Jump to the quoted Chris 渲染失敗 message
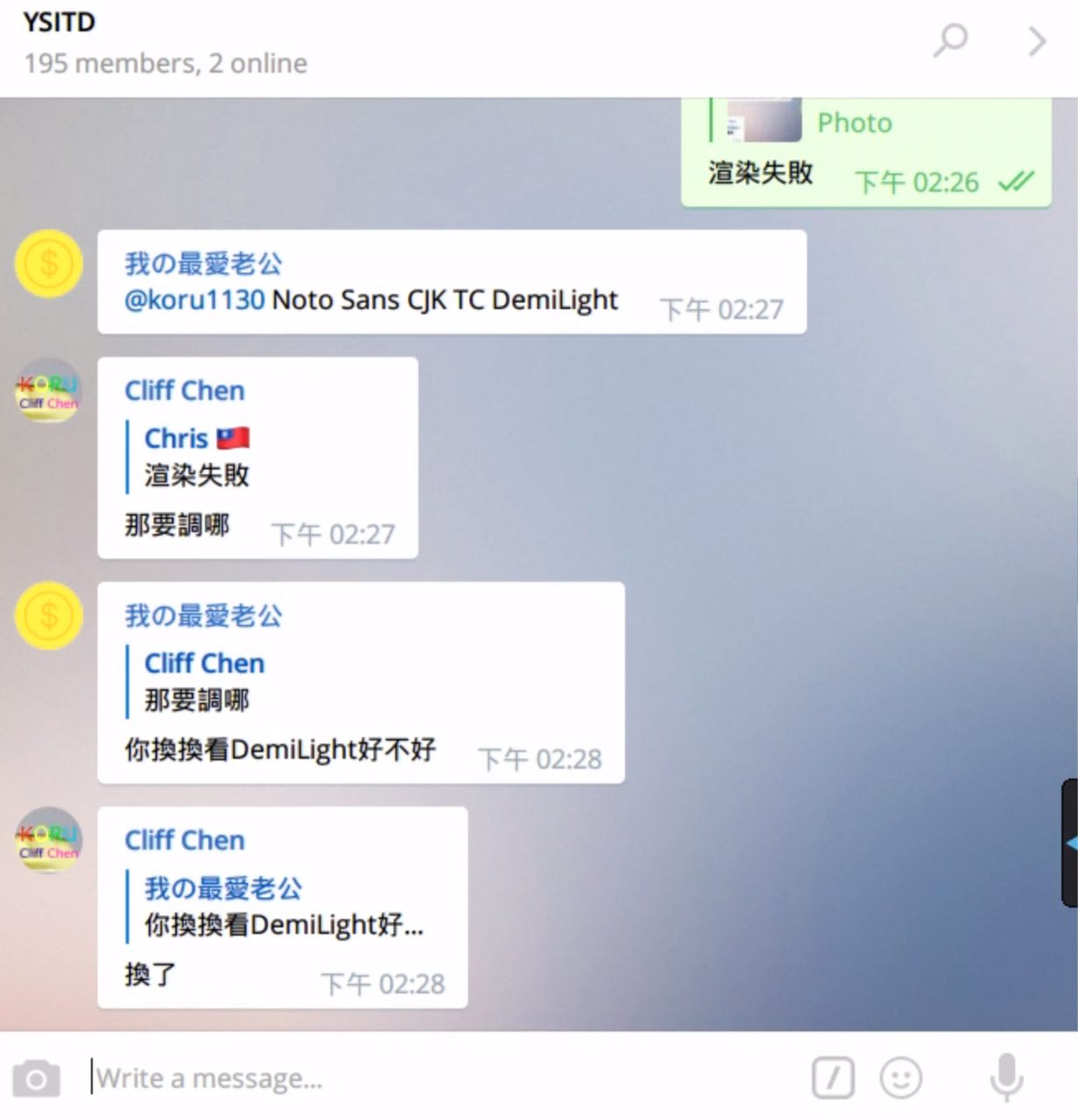 (197, 457)
